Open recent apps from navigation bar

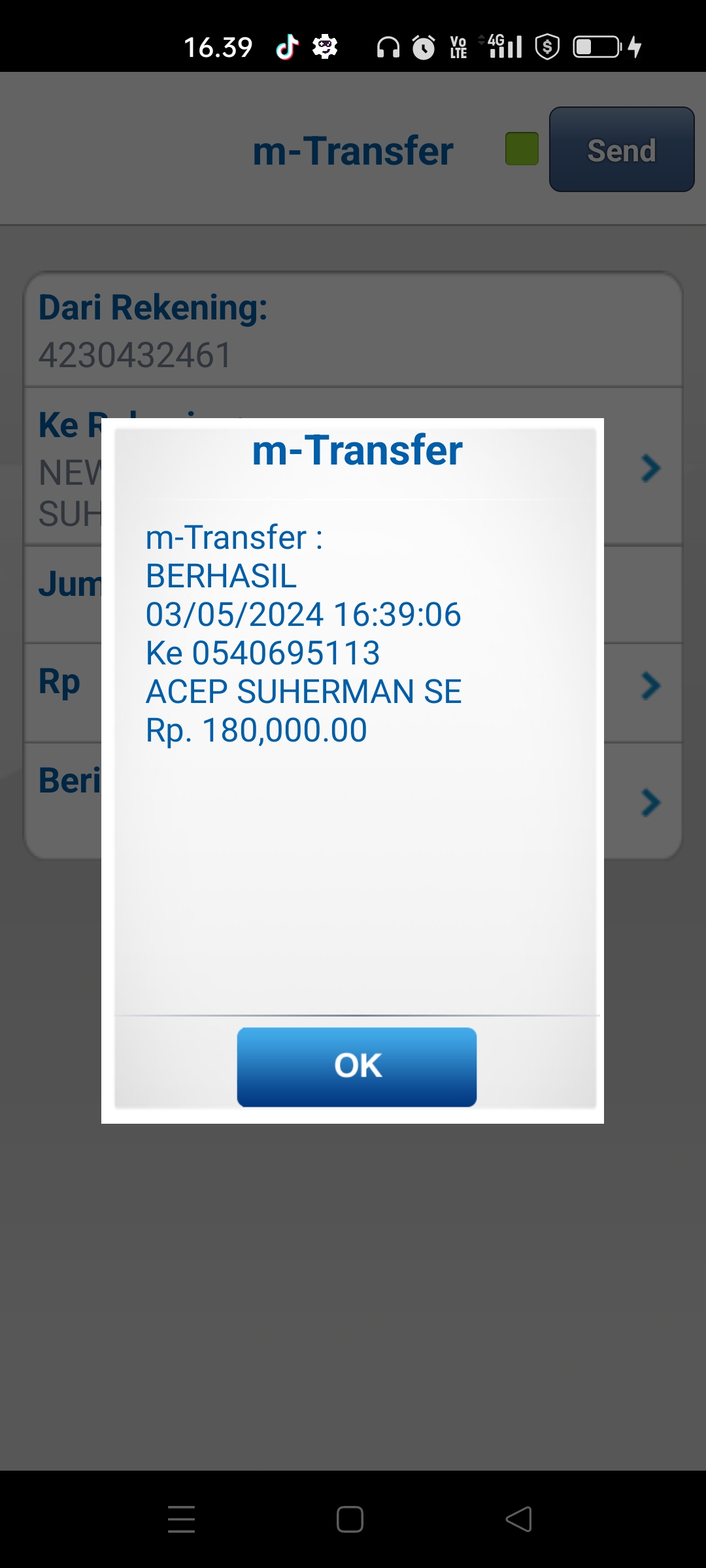181,1519
